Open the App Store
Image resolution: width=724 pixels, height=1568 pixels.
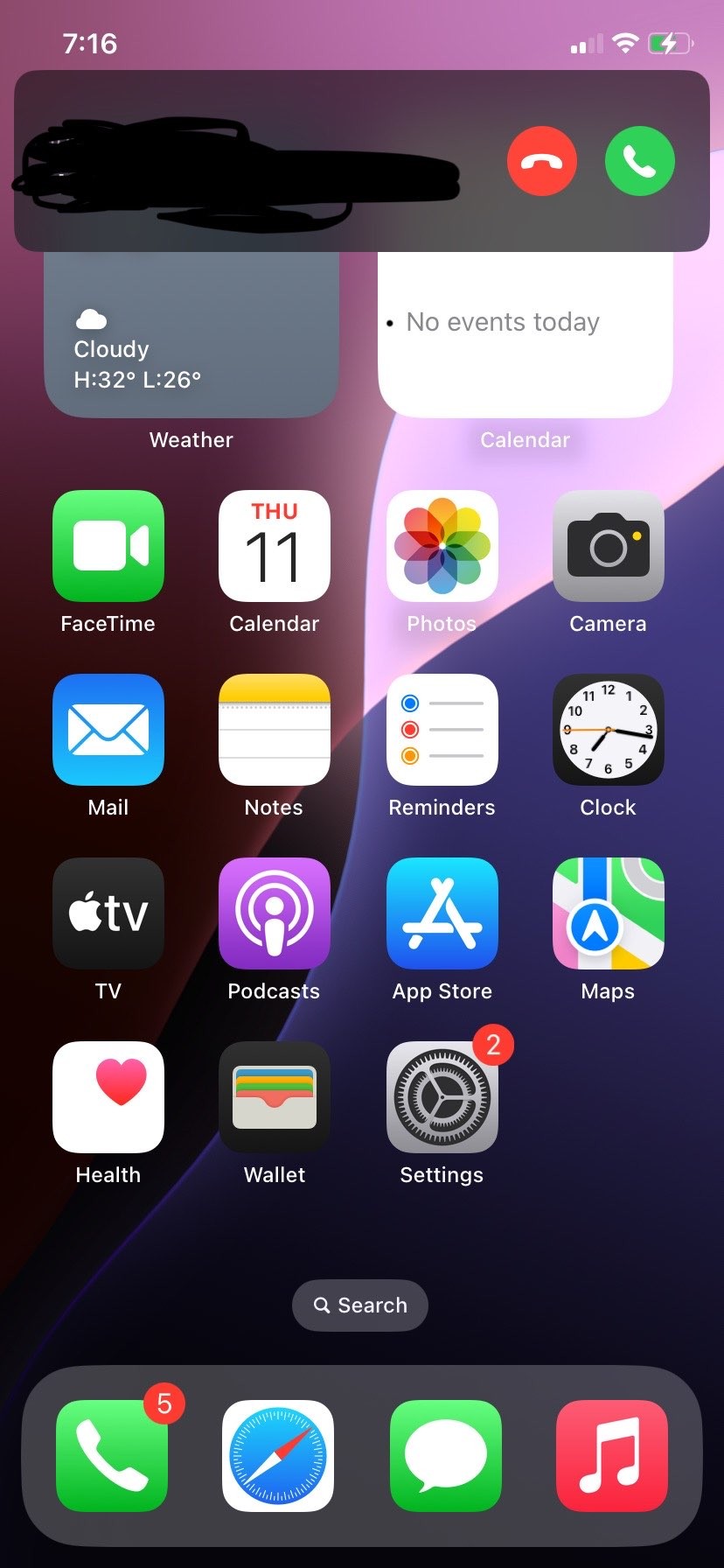tap(442, 913)
